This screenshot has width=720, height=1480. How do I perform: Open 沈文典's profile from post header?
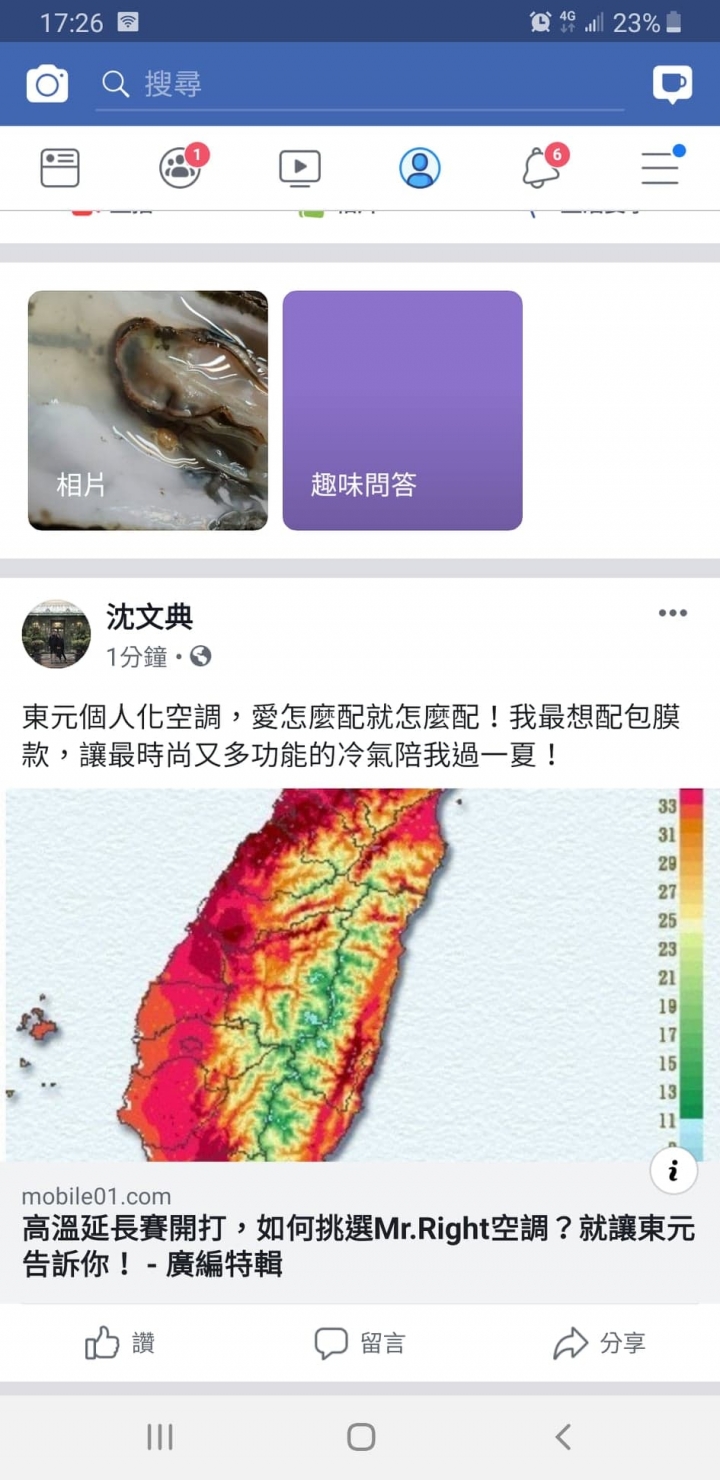150,617
